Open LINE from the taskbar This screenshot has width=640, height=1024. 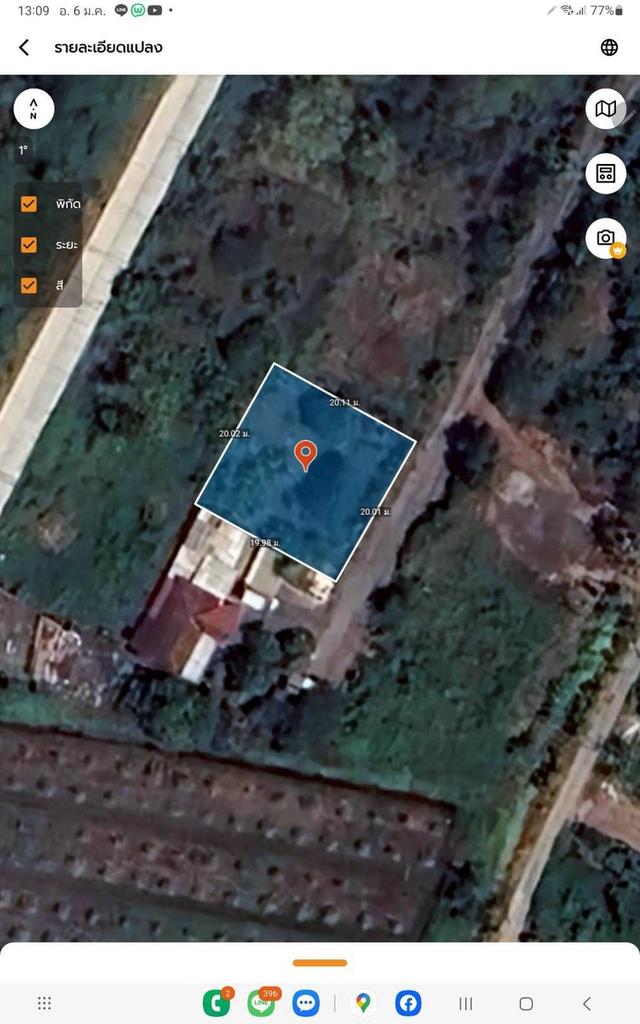pyautogui.click(x=261, y=1003)
